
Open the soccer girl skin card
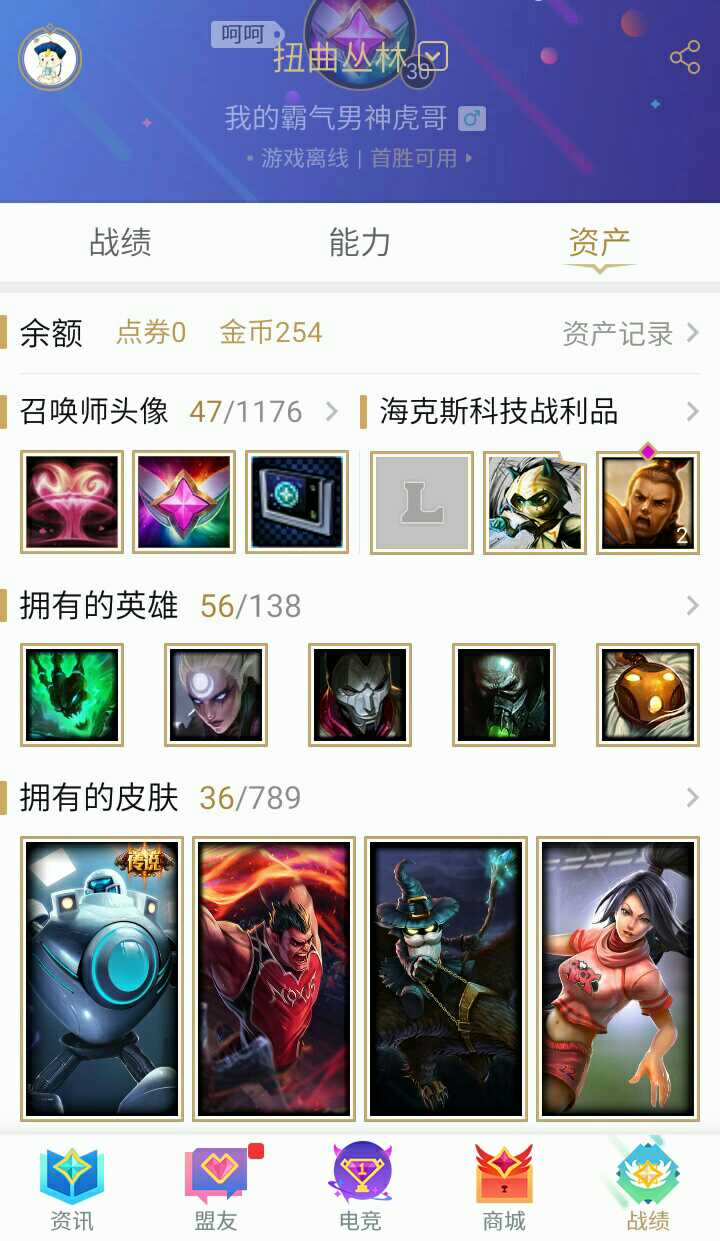pos(617,978)
